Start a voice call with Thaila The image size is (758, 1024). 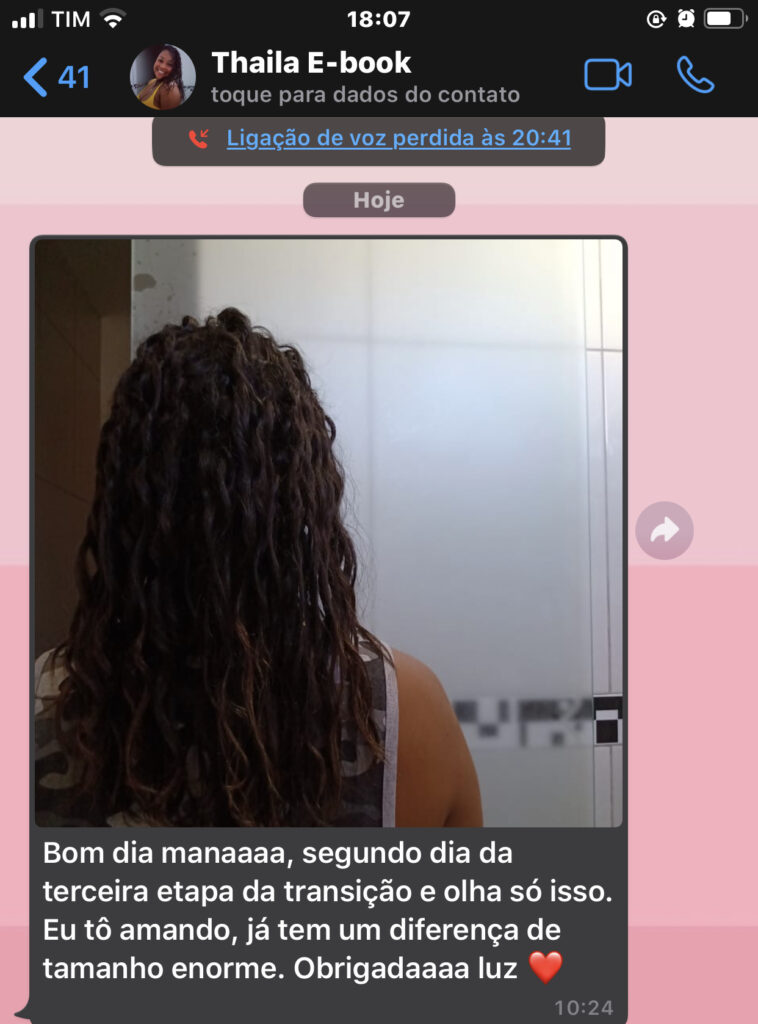[695, 76]
